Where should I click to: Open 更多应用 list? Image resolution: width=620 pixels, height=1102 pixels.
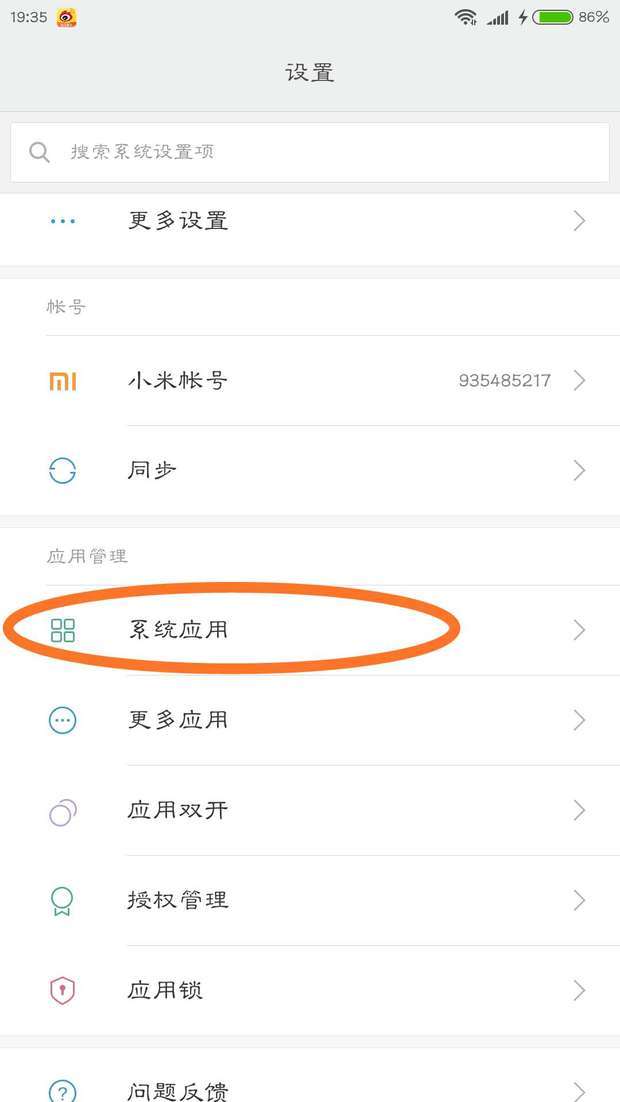(310, 720)
